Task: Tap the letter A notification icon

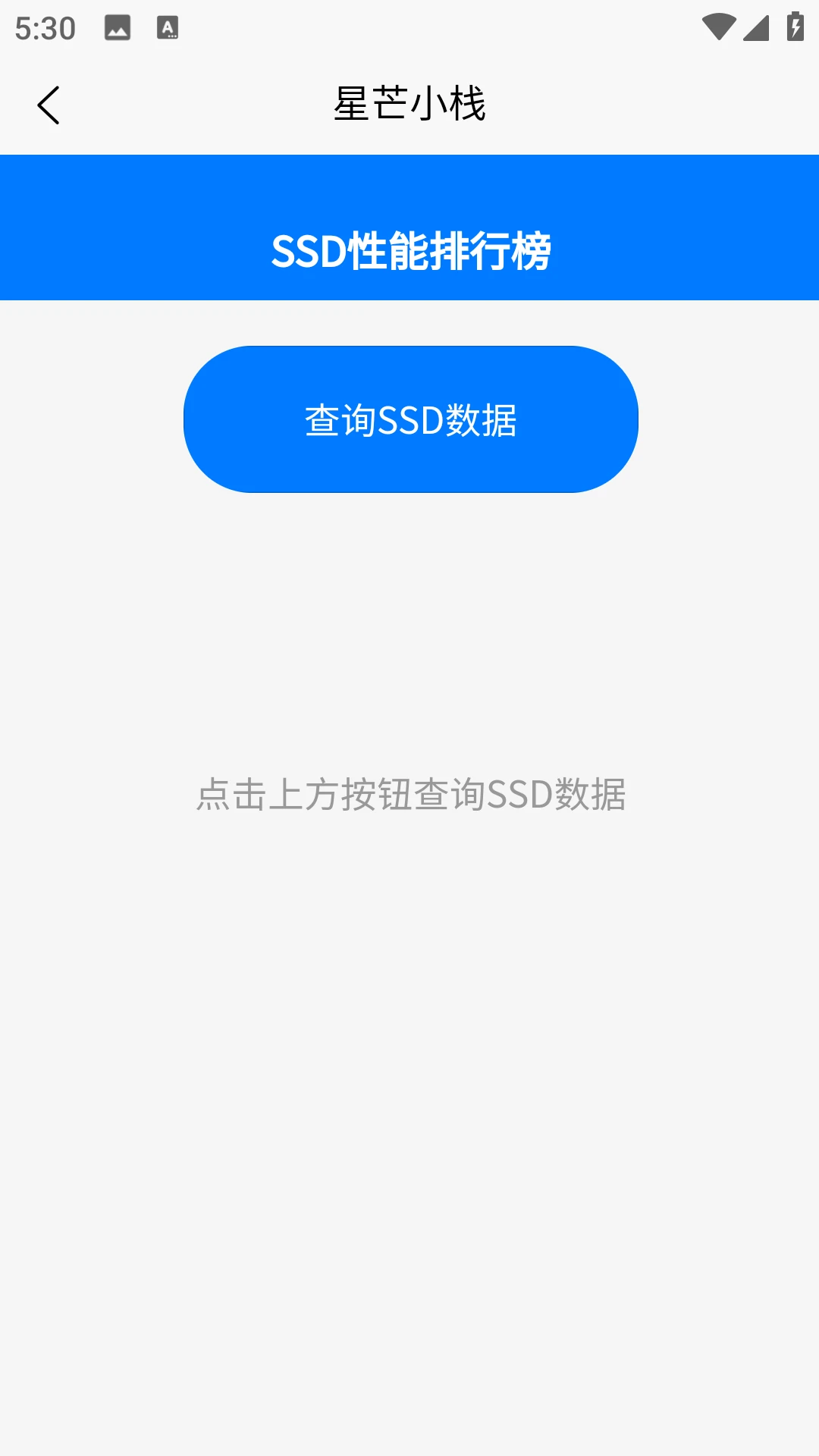Action: (x=167, y=28)
